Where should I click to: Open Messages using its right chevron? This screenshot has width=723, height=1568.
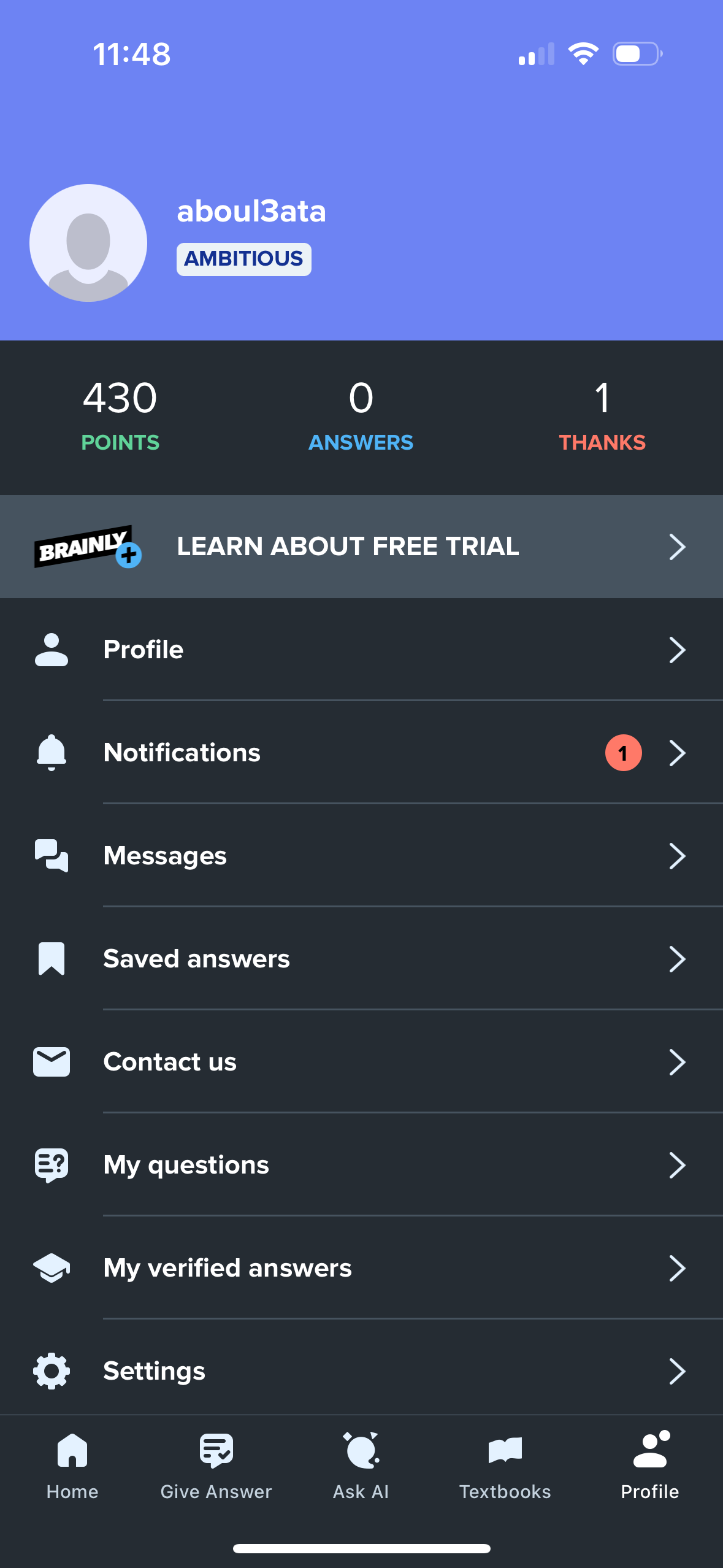coord(677,855)
